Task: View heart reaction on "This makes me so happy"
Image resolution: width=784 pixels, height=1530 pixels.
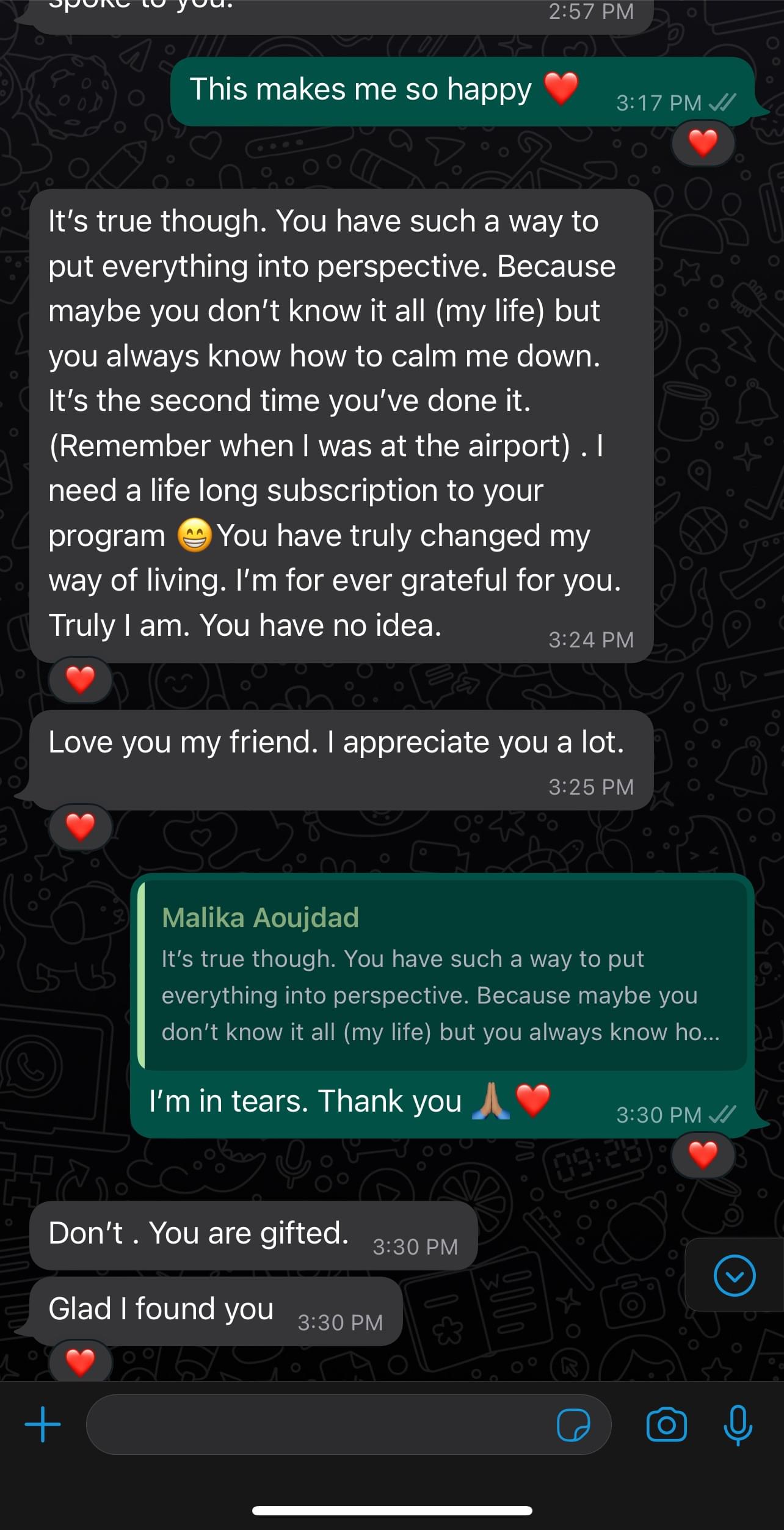Action: [x=703, y=144]
